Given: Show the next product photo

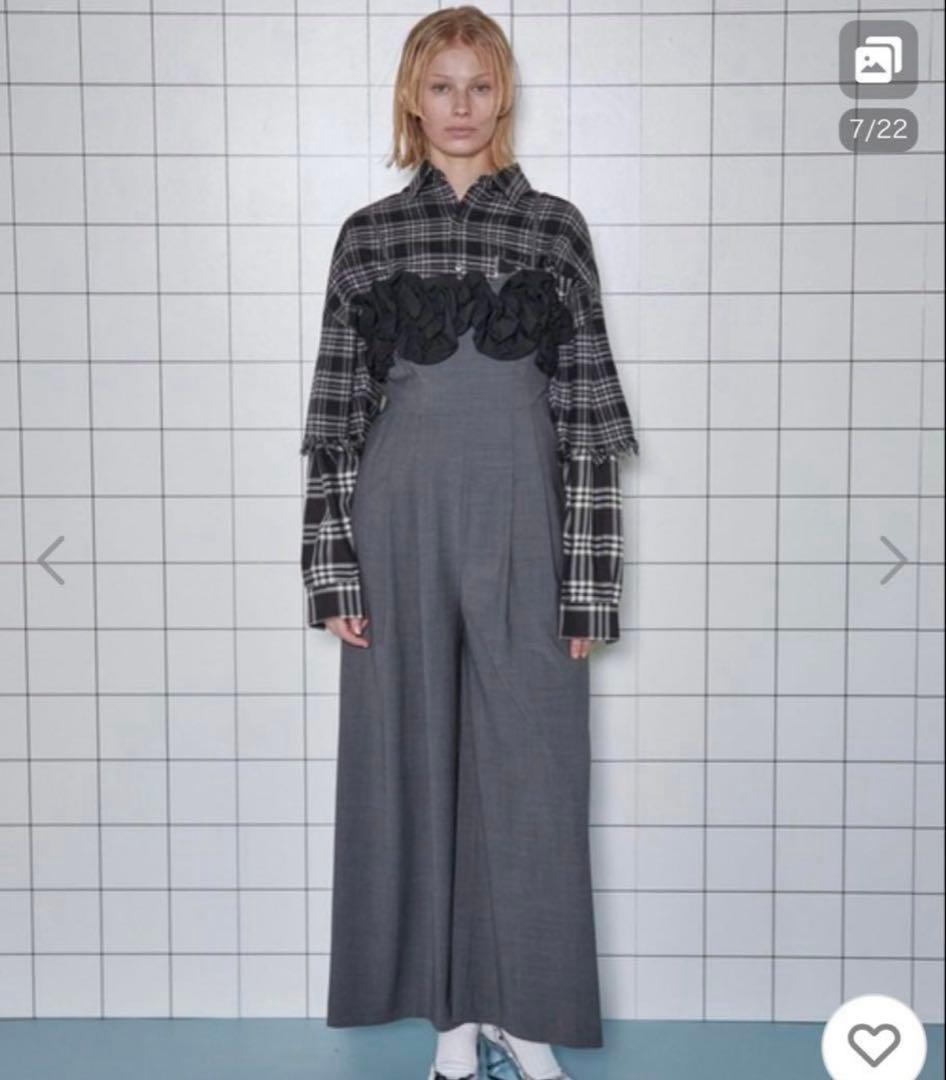Looking at the screenshot, I should 893,560.
